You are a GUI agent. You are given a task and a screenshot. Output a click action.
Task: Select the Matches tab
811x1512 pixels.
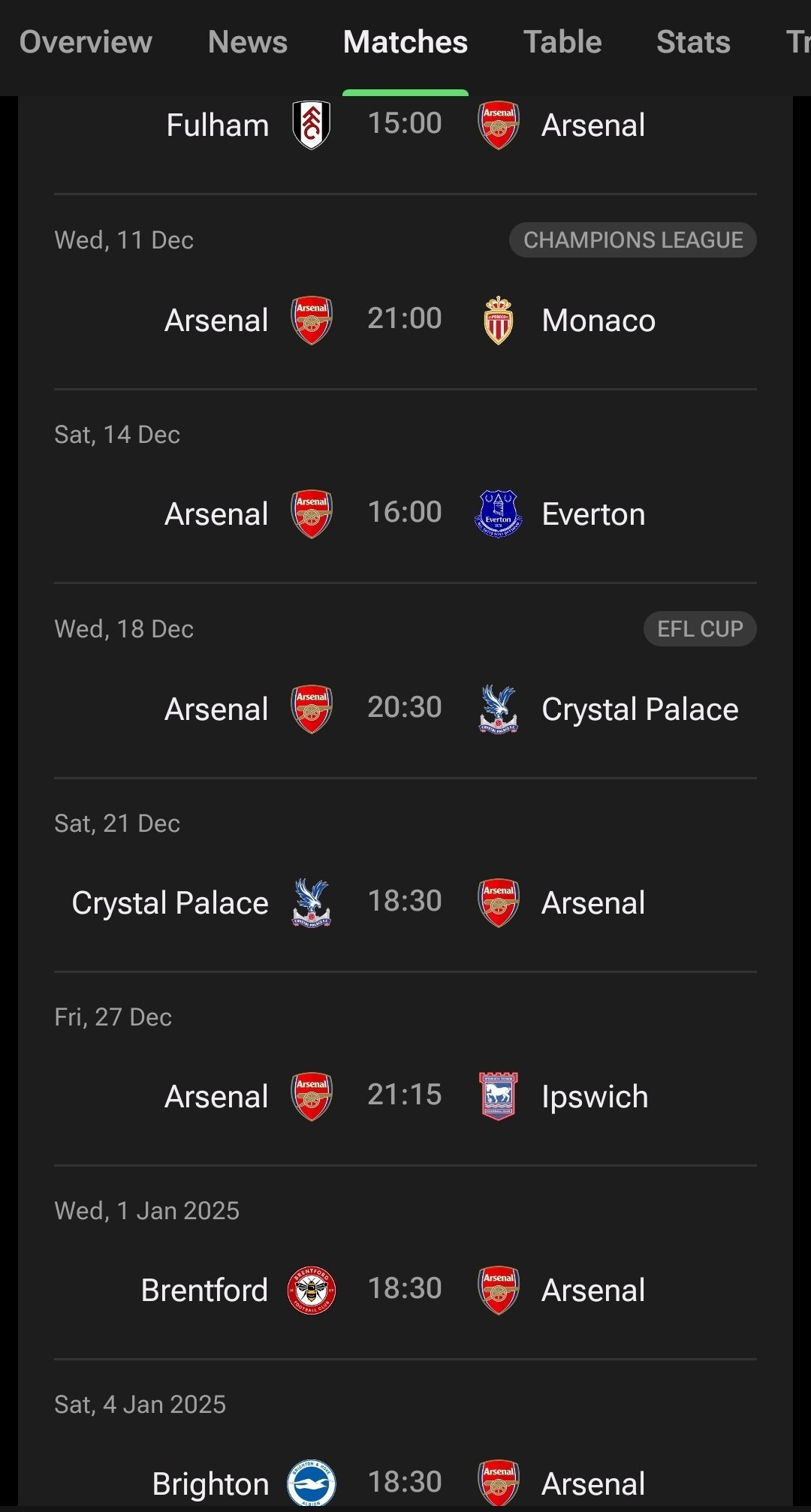405,42
